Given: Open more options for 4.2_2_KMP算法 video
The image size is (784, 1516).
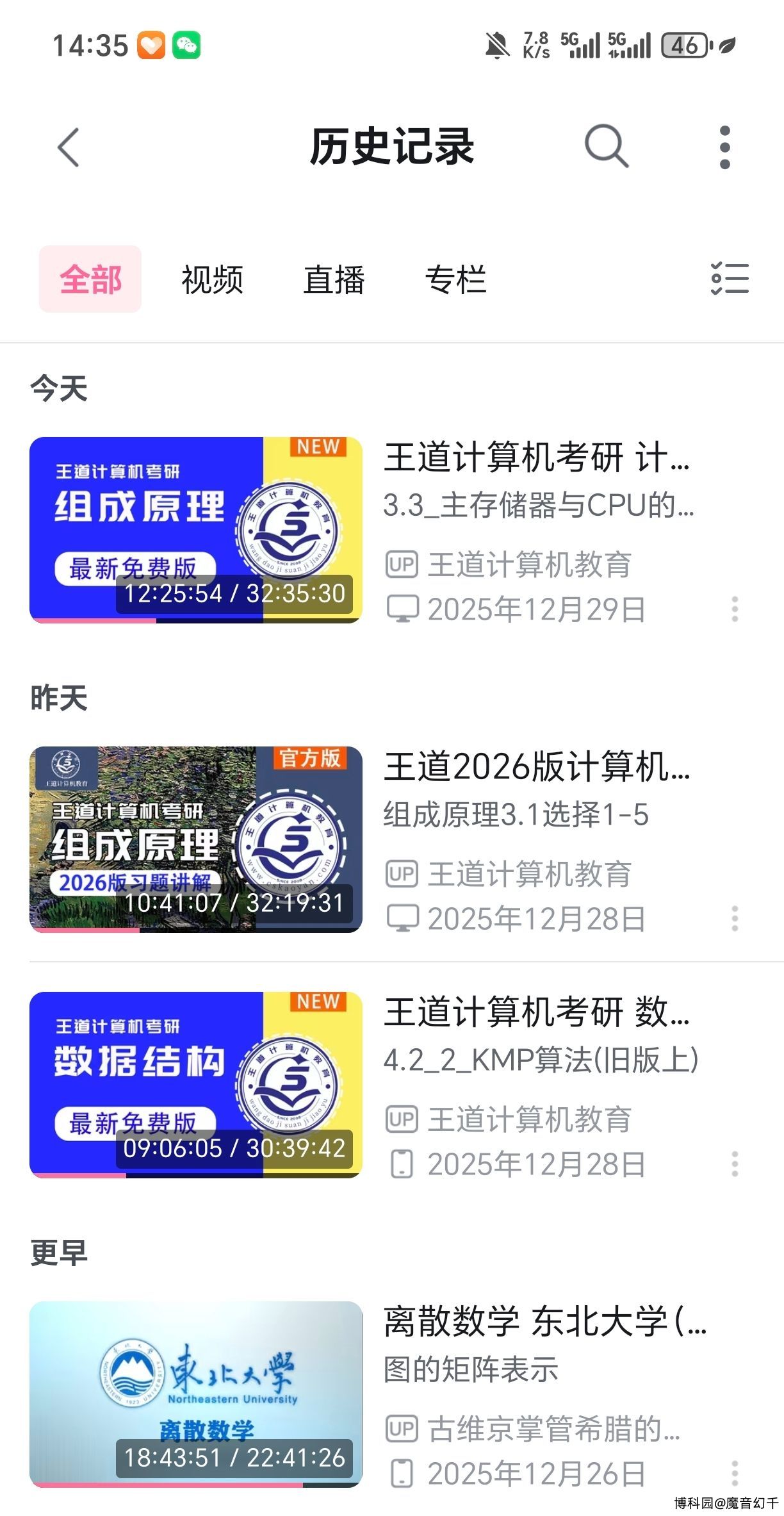Looking at the screenshot, I should [735, 1164].
